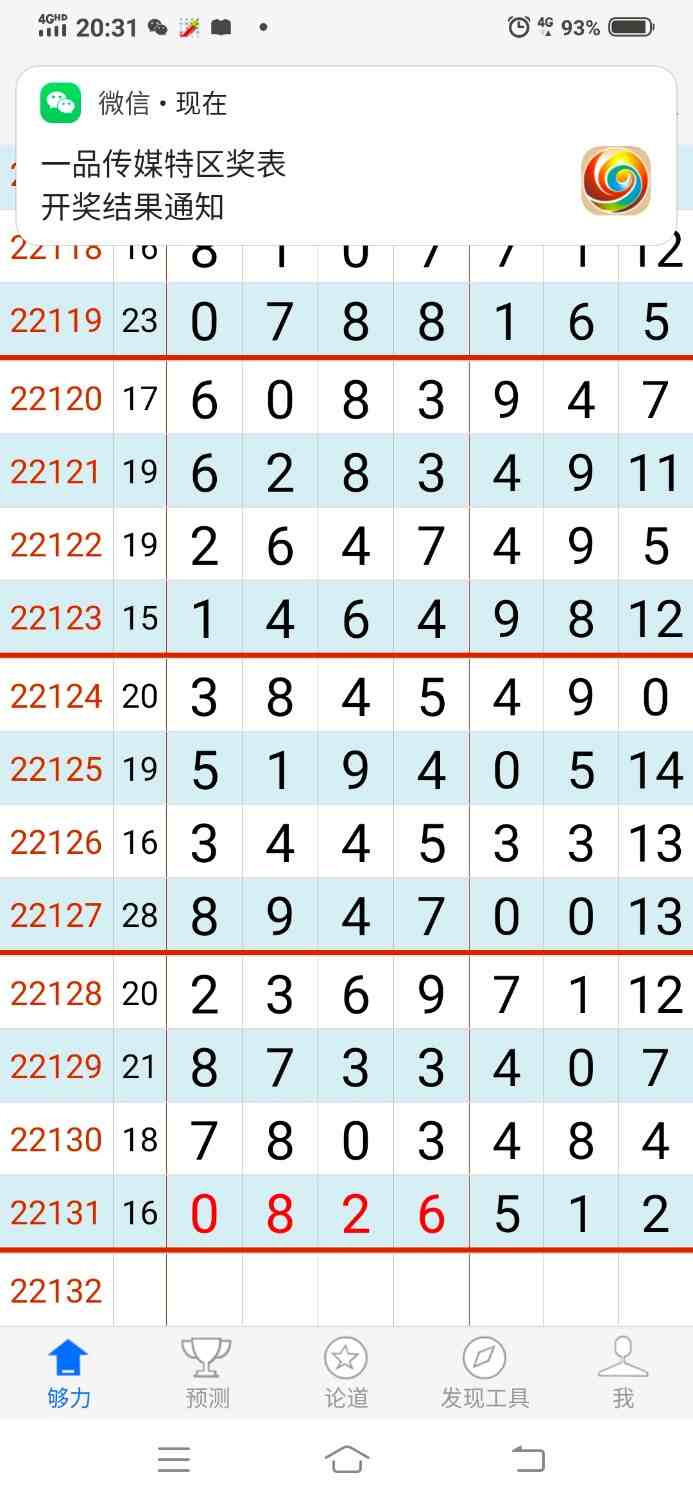Open the 论道 tab

[346, 1374]
